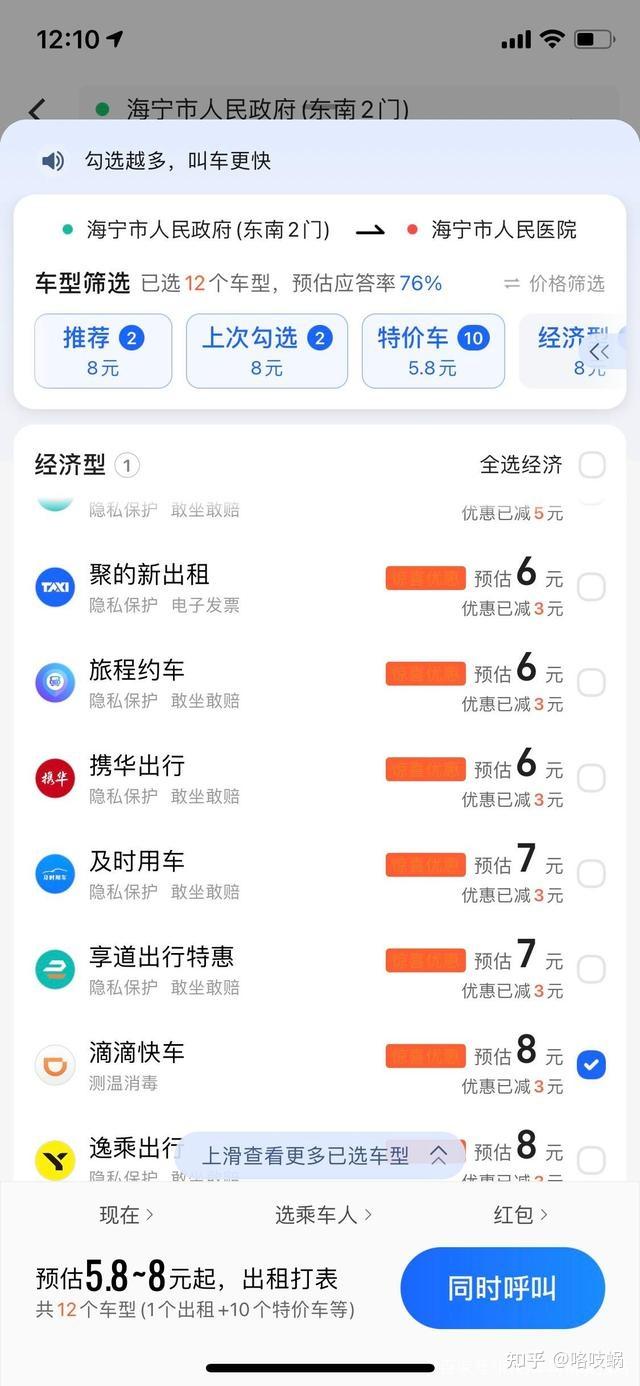Screen dimensions: 640x1386
Task: Check the 及时用车 option
Action: (x=591, y=874)
